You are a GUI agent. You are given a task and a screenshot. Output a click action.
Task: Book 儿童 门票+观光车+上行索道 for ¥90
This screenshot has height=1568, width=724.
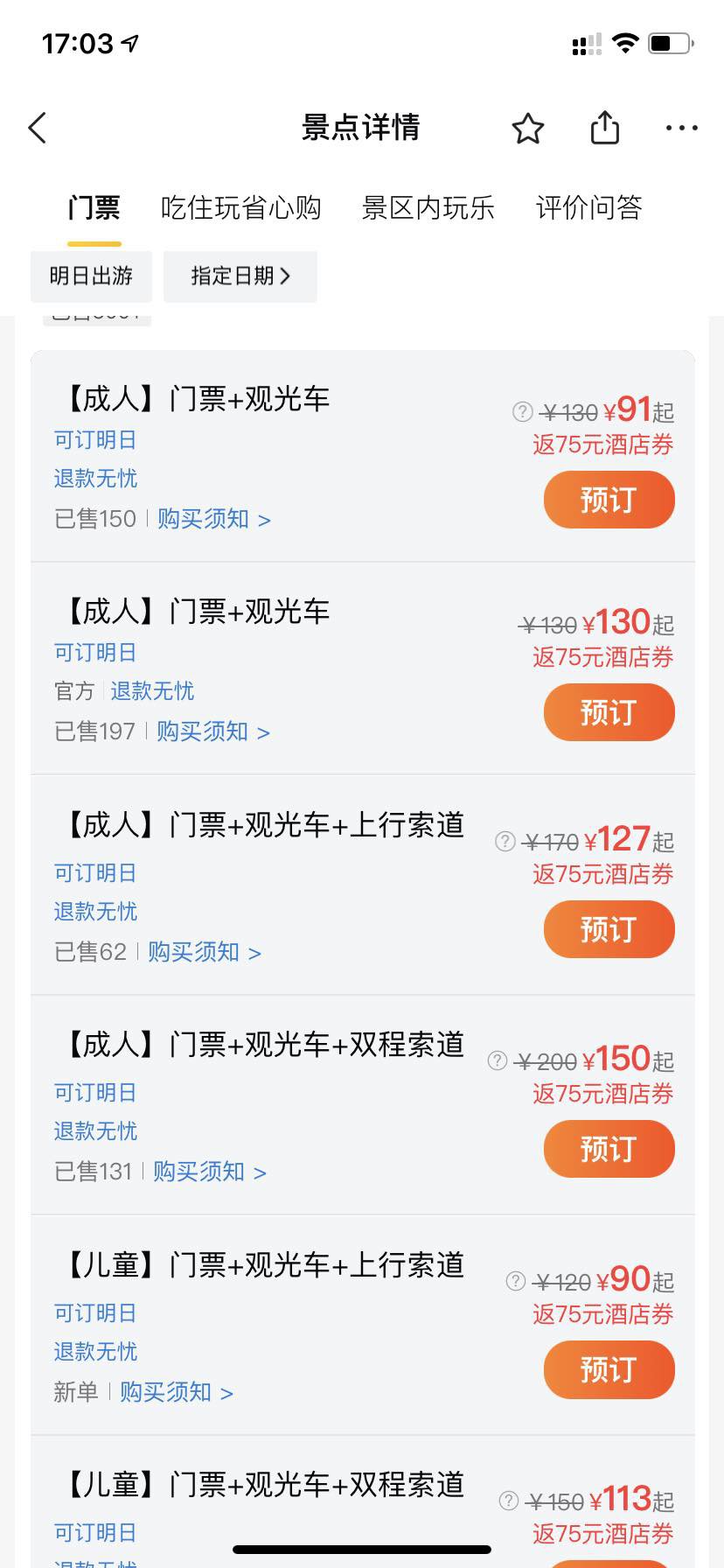click(609, 1369)
